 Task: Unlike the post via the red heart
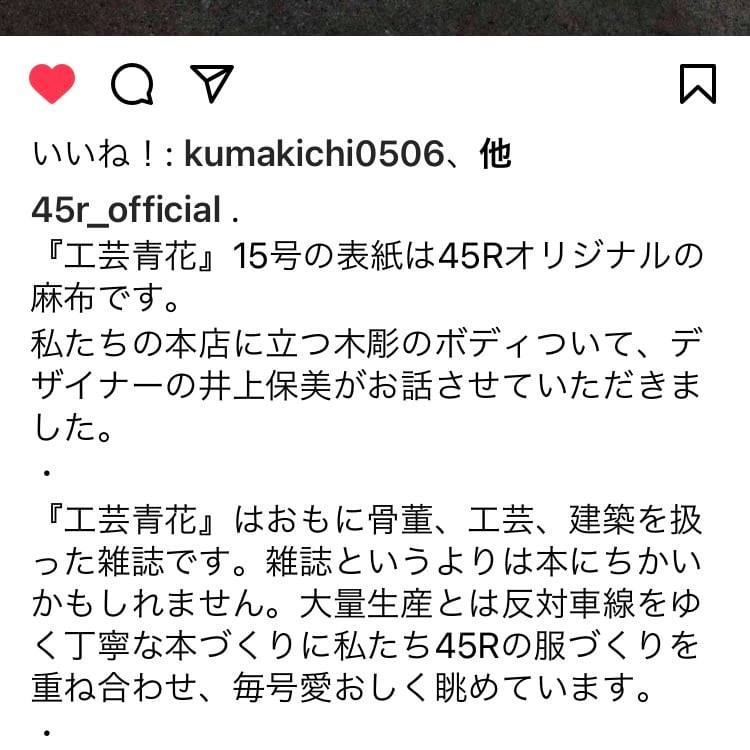pos(52,84)
